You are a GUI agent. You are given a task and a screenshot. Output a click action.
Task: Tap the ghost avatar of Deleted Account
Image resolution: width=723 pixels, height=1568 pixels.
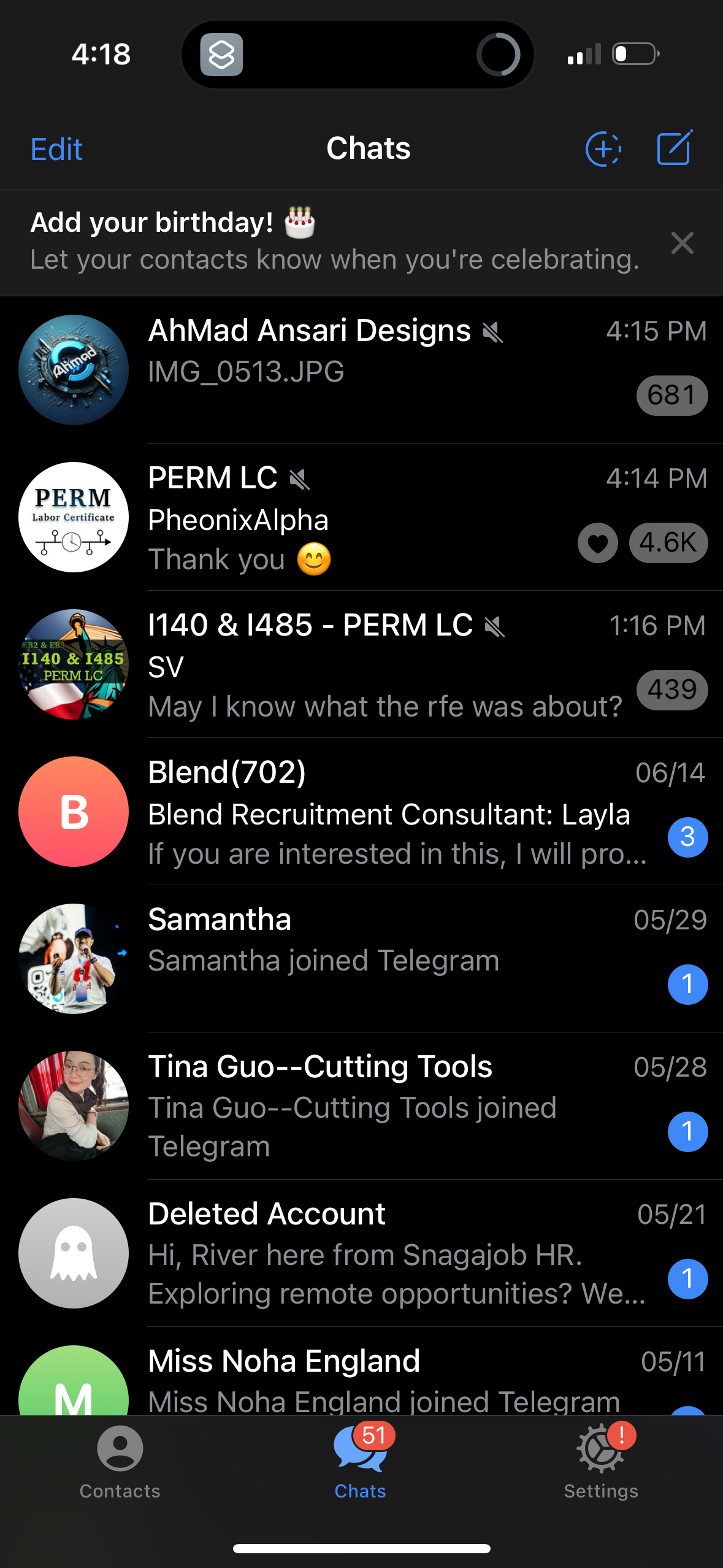73,1254
